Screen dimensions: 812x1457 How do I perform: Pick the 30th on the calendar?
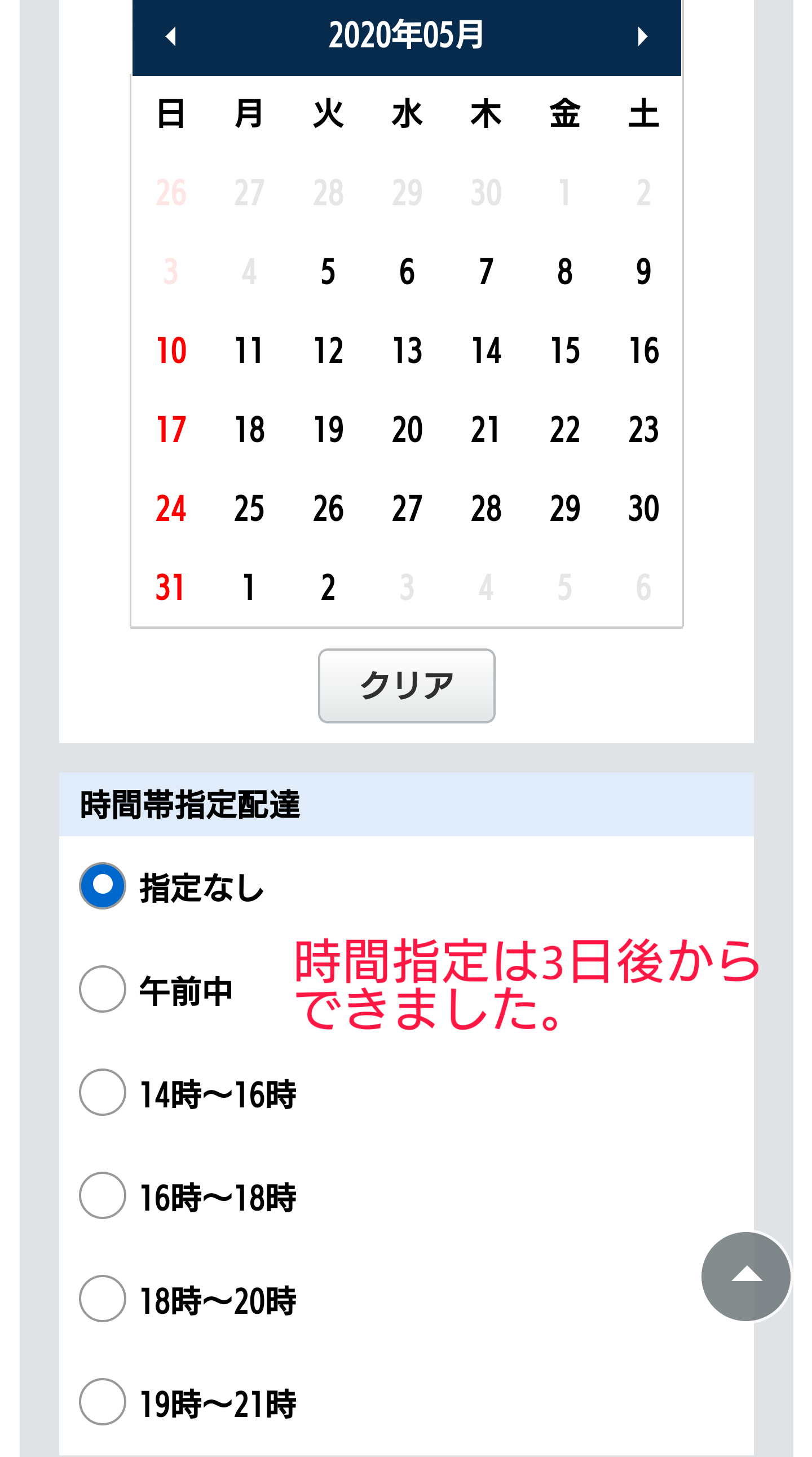[643, 508]
